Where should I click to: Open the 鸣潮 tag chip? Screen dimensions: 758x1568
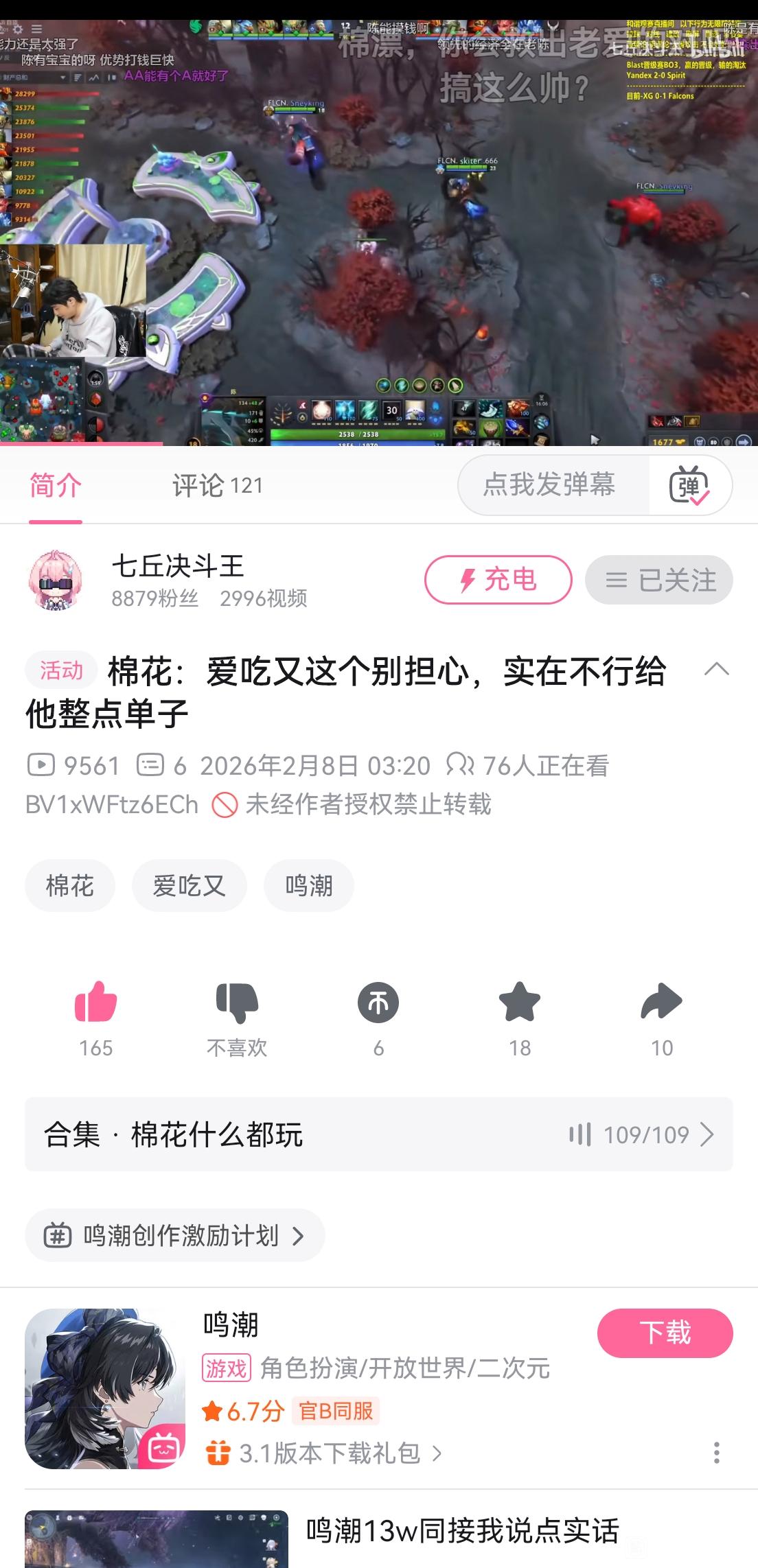point(308,885)
